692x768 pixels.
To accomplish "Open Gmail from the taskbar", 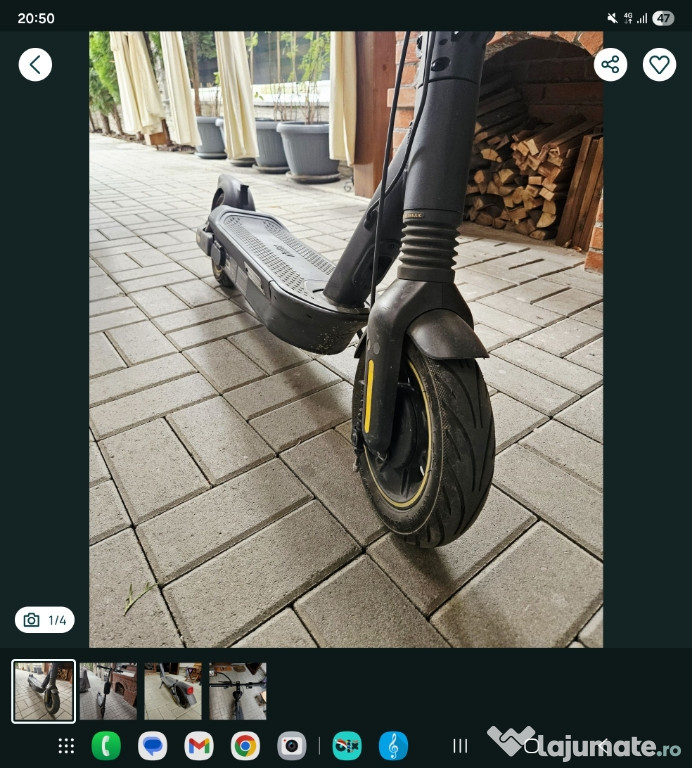I will [199, 746].
